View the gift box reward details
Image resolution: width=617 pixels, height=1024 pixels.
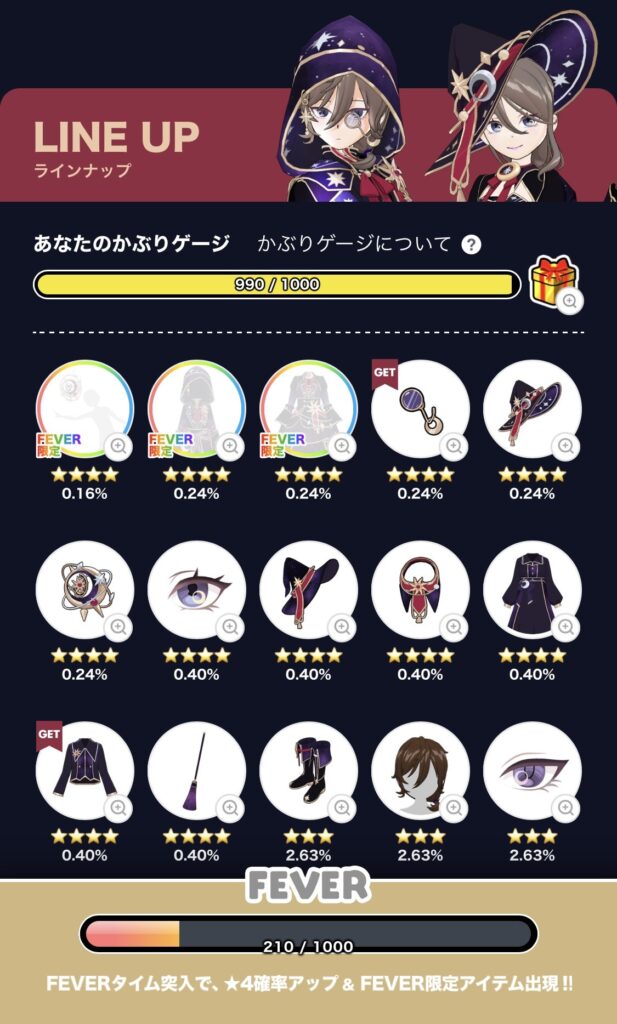(x=569, y=300)
